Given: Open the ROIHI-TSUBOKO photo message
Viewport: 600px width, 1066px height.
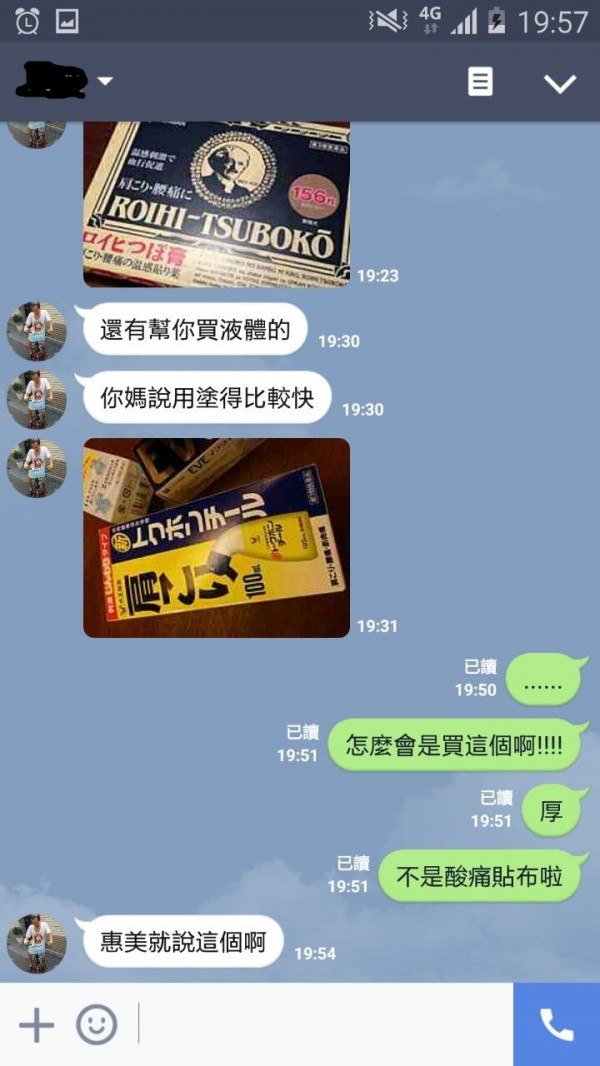Looking at the screenshot, I should (x=216, y=204).
